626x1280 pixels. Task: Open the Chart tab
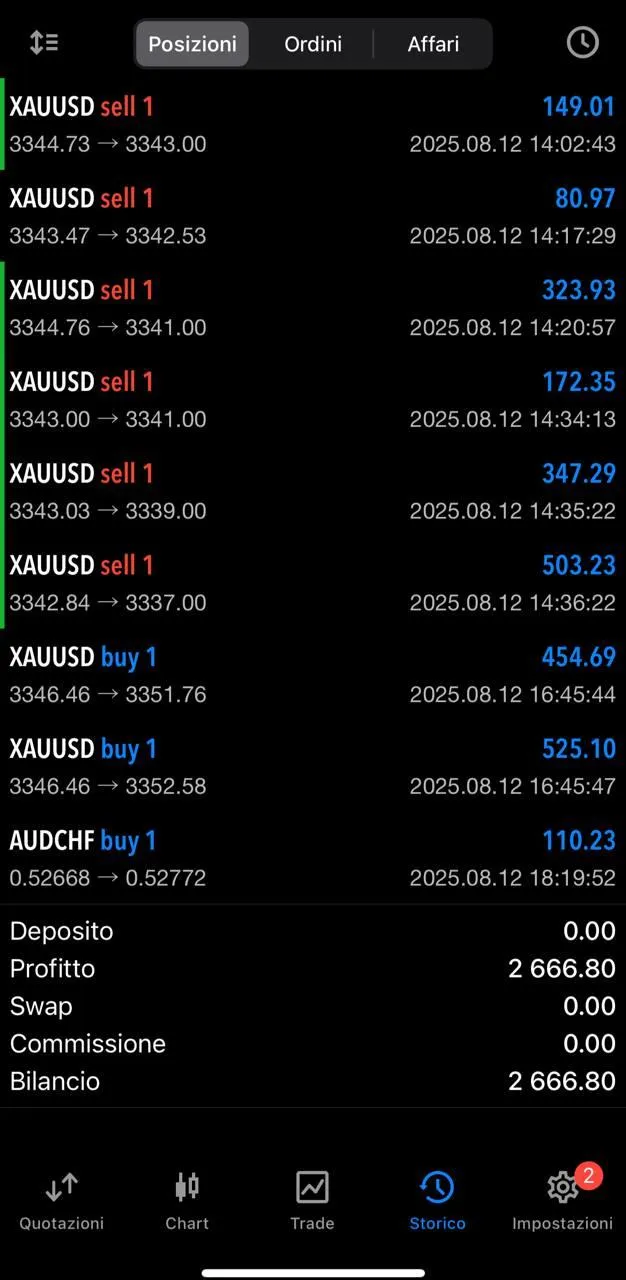click(187, 1201)
